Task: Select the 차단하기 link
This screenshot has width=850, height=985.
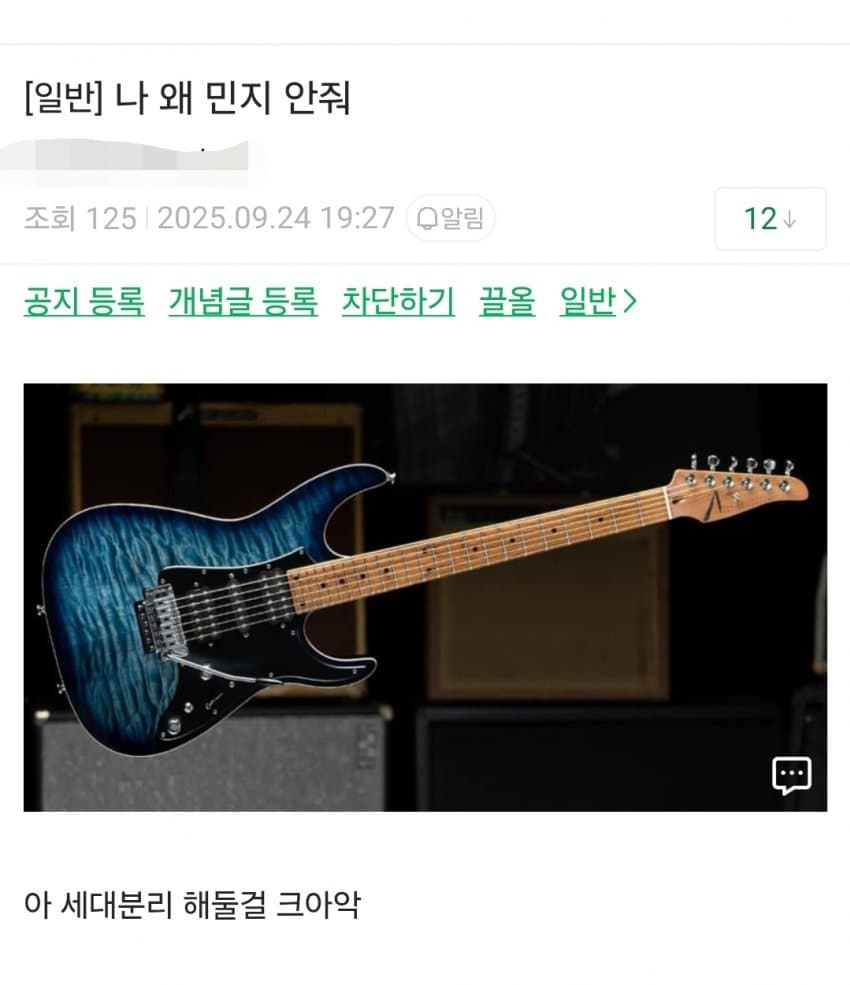Action: [398, 301]
